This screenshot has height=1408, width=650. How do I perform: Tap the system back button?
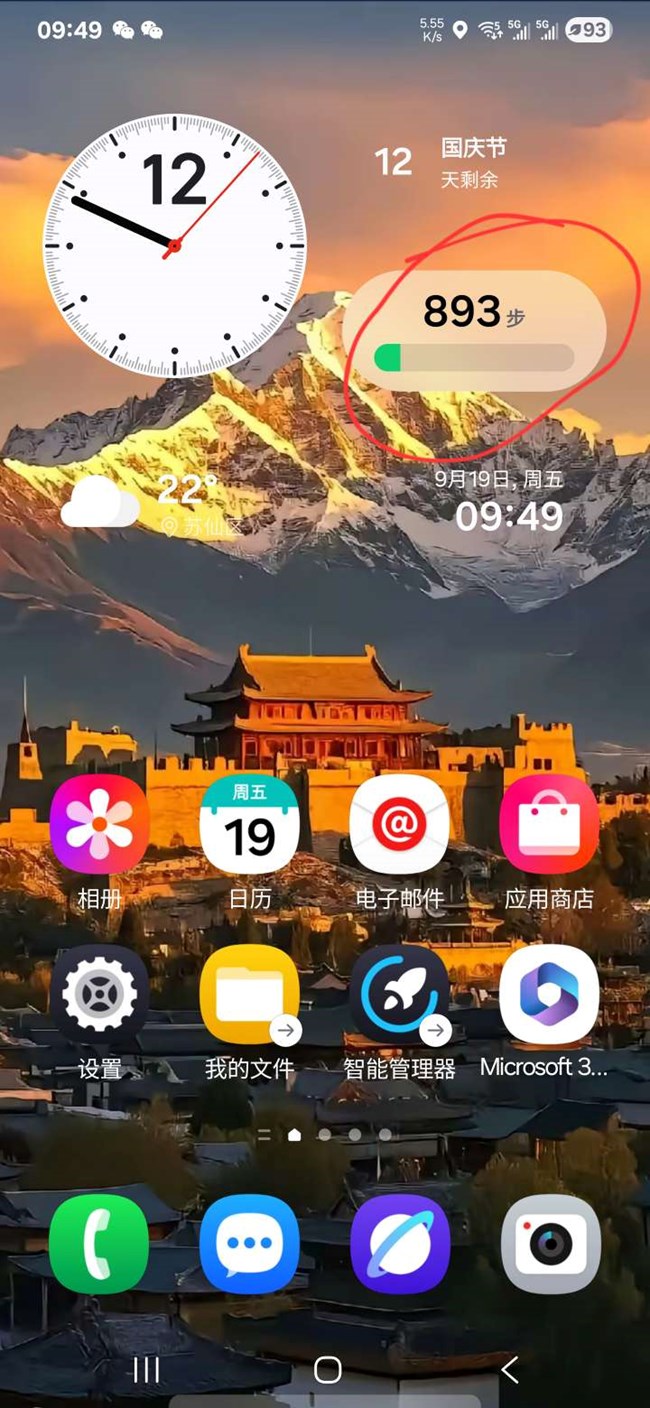(x=509, y=1370)
